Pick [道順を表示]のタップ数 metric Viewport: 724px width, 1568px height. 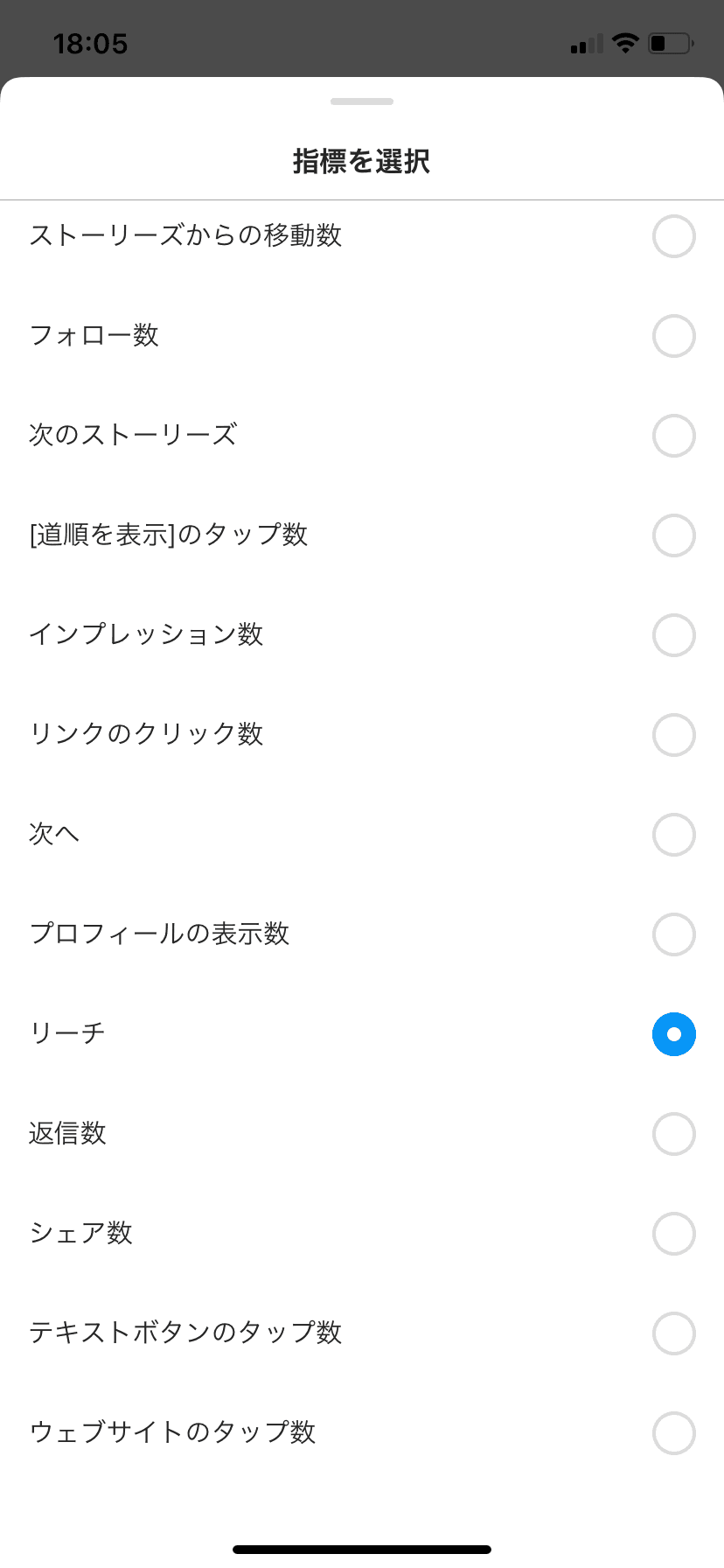pyautogui.click(x=673, y=535)
